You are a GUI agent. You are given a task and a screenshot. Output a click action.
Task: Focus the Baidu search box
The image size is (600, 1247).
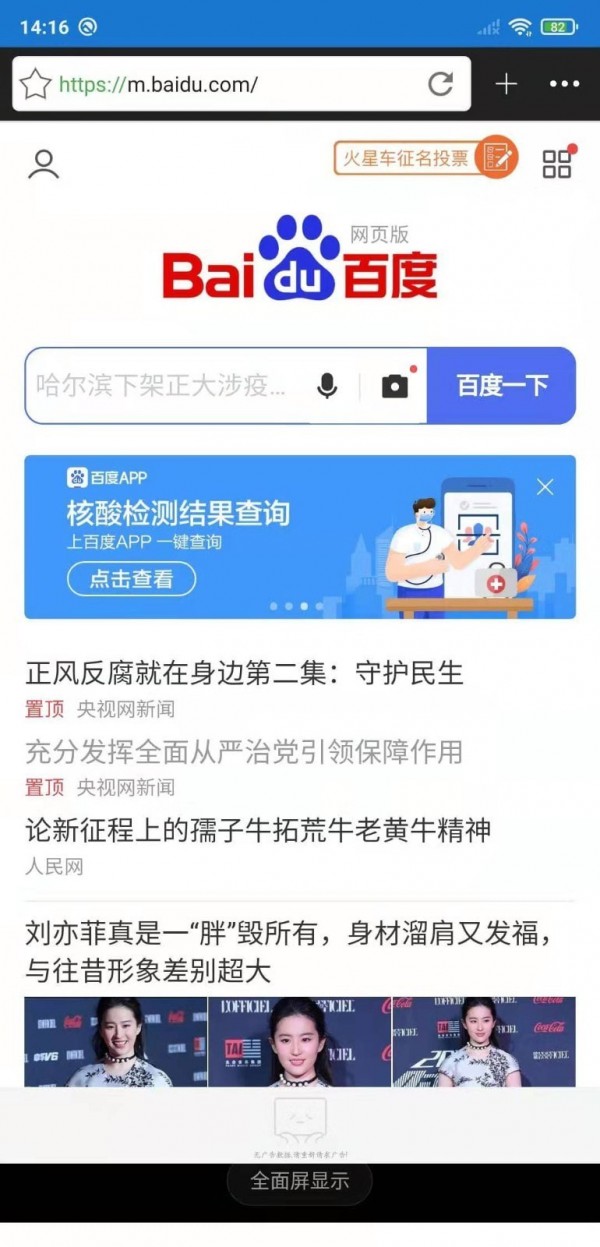165,386
